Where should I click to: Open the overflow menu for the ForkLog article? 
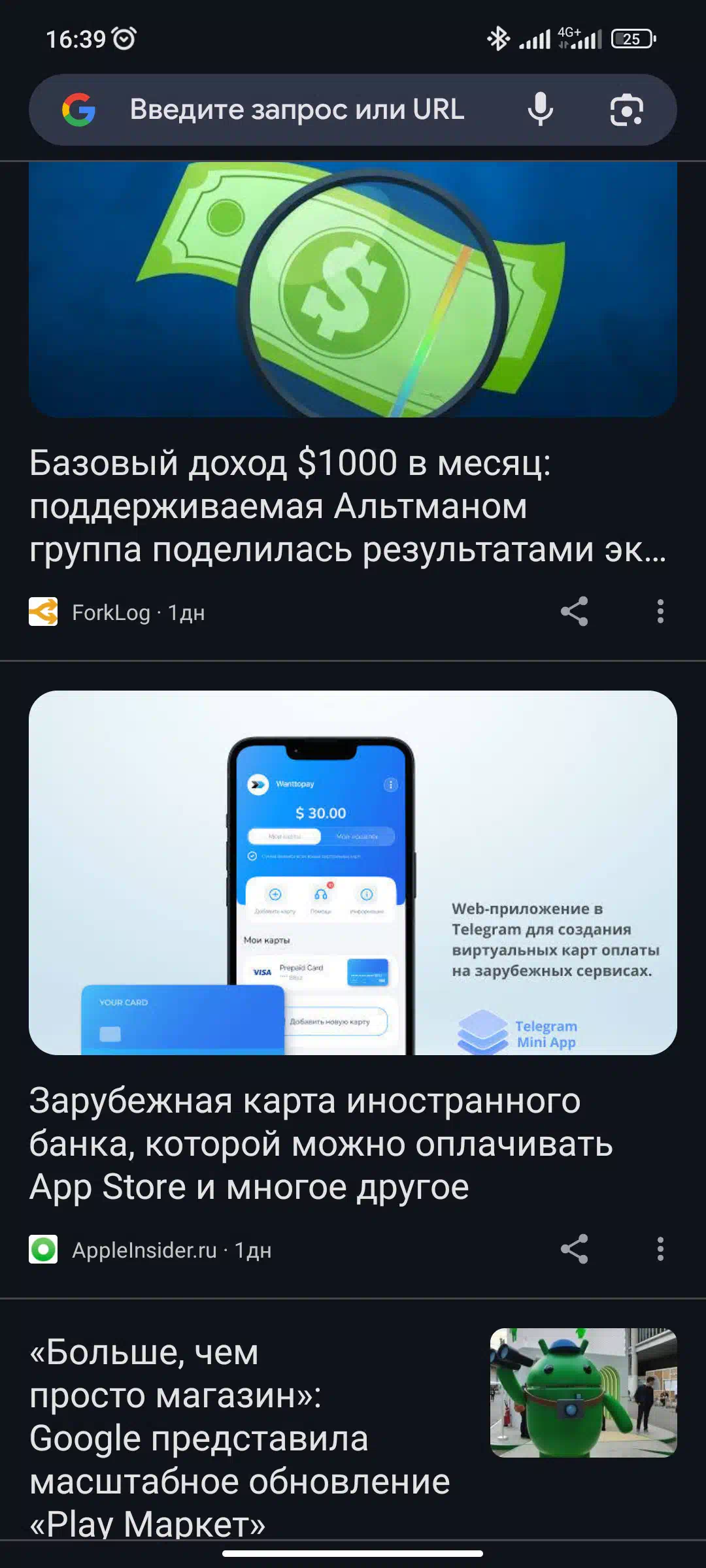(660, 612)
